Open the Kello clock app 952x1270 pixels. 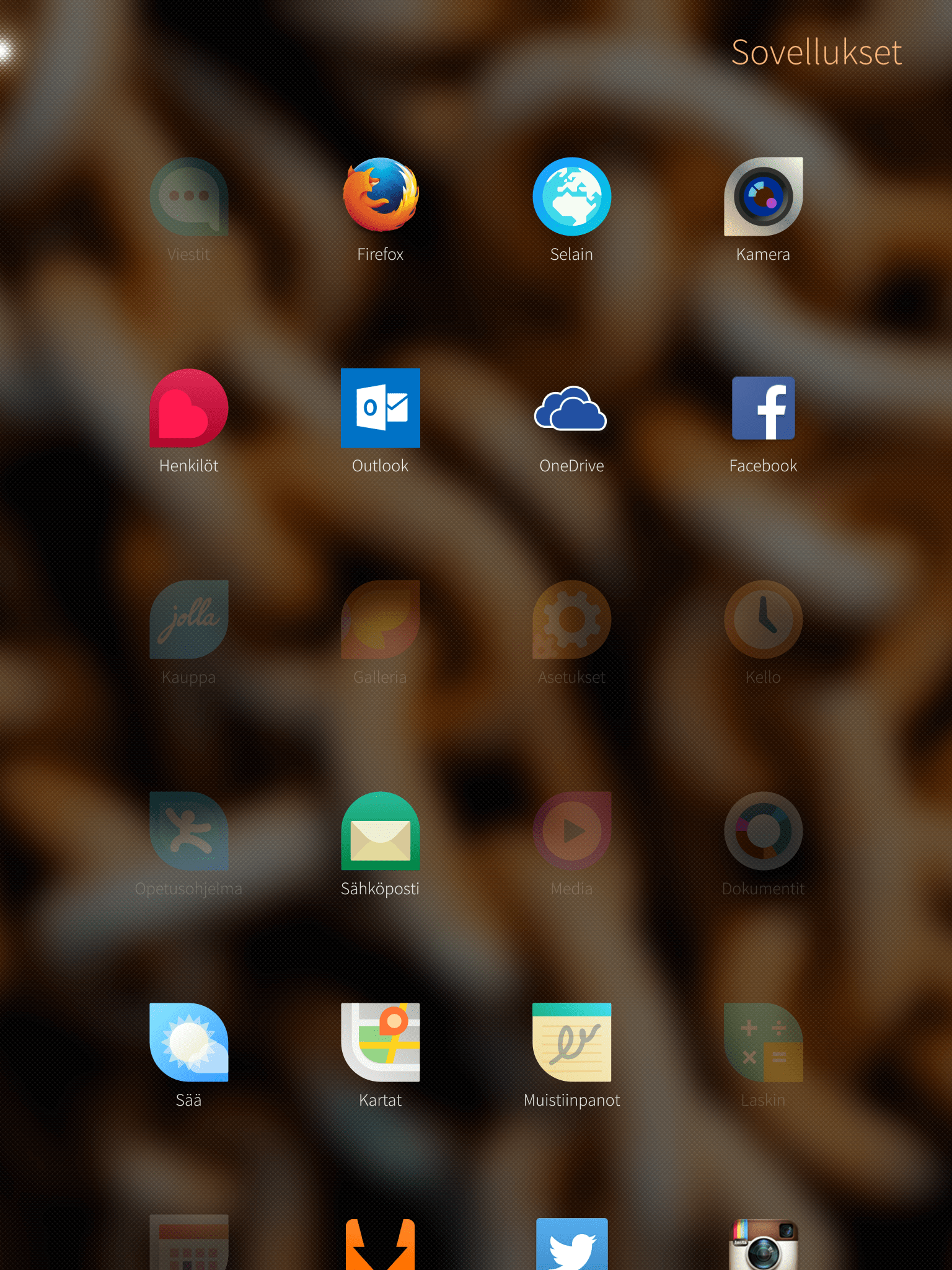[763, 620]
